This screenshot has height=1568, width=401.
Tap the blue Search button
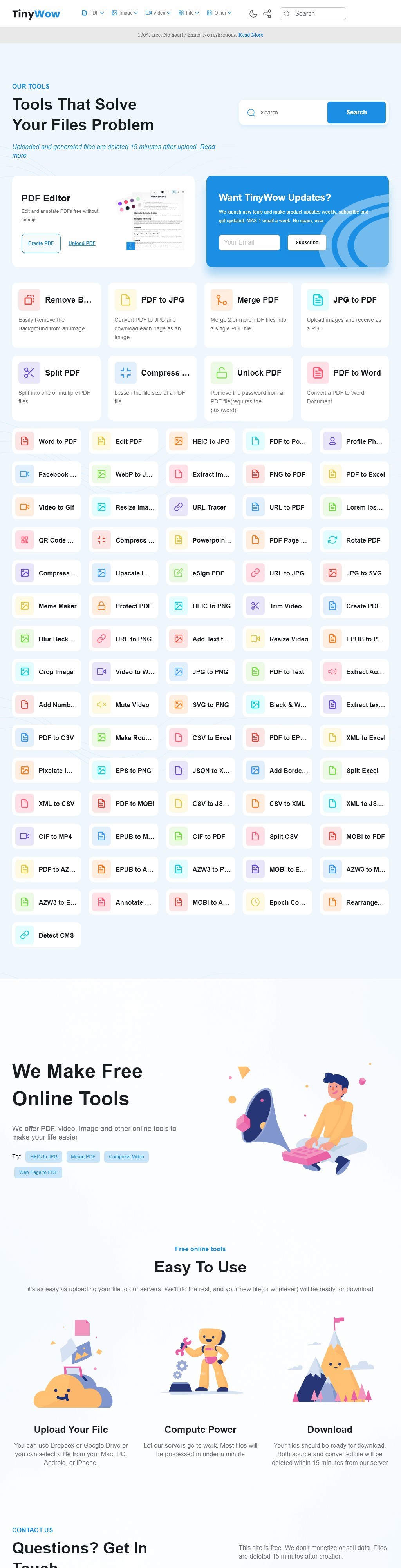click(356, 113)
